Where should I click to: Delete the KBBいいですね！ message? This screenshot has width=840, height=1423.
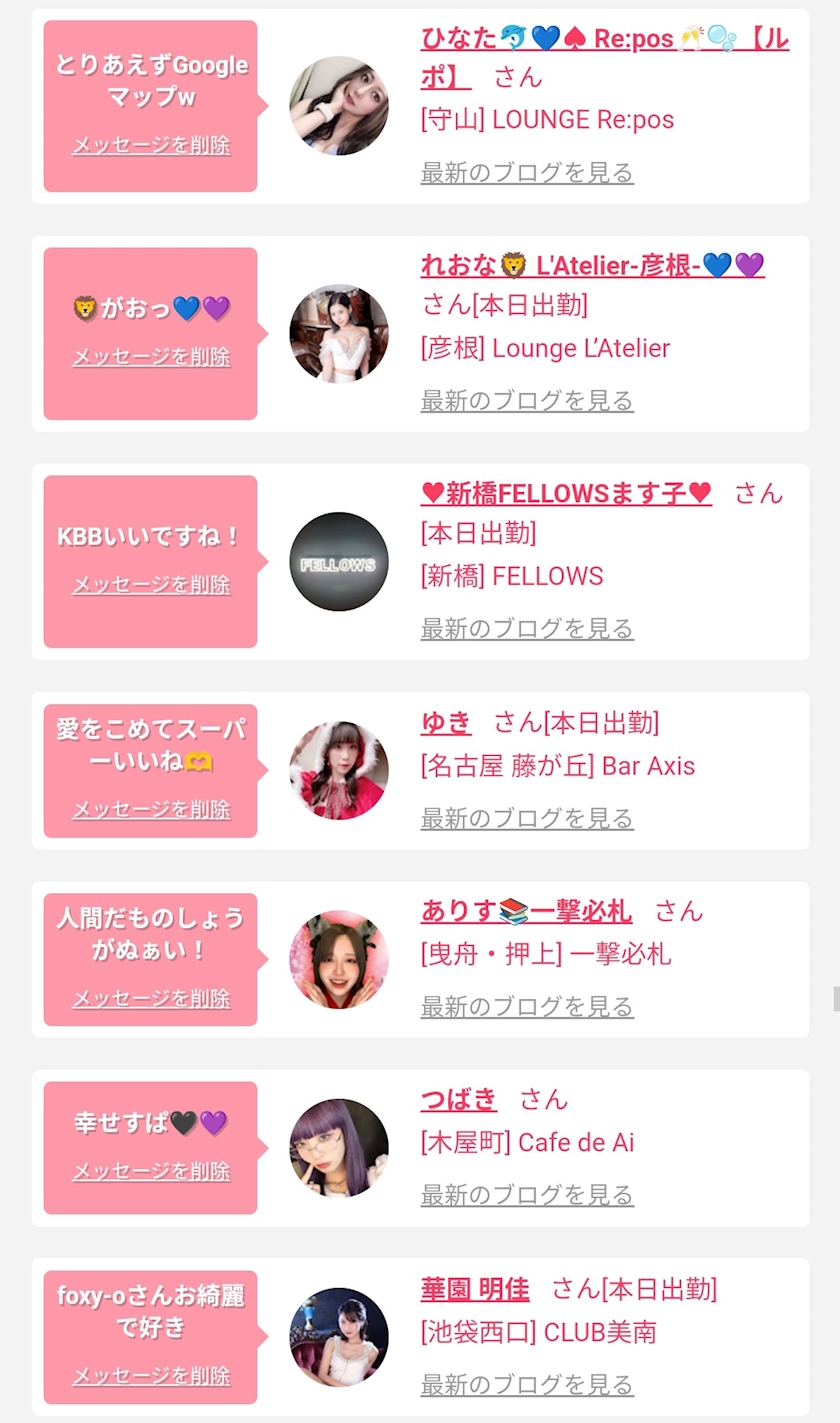151,585
